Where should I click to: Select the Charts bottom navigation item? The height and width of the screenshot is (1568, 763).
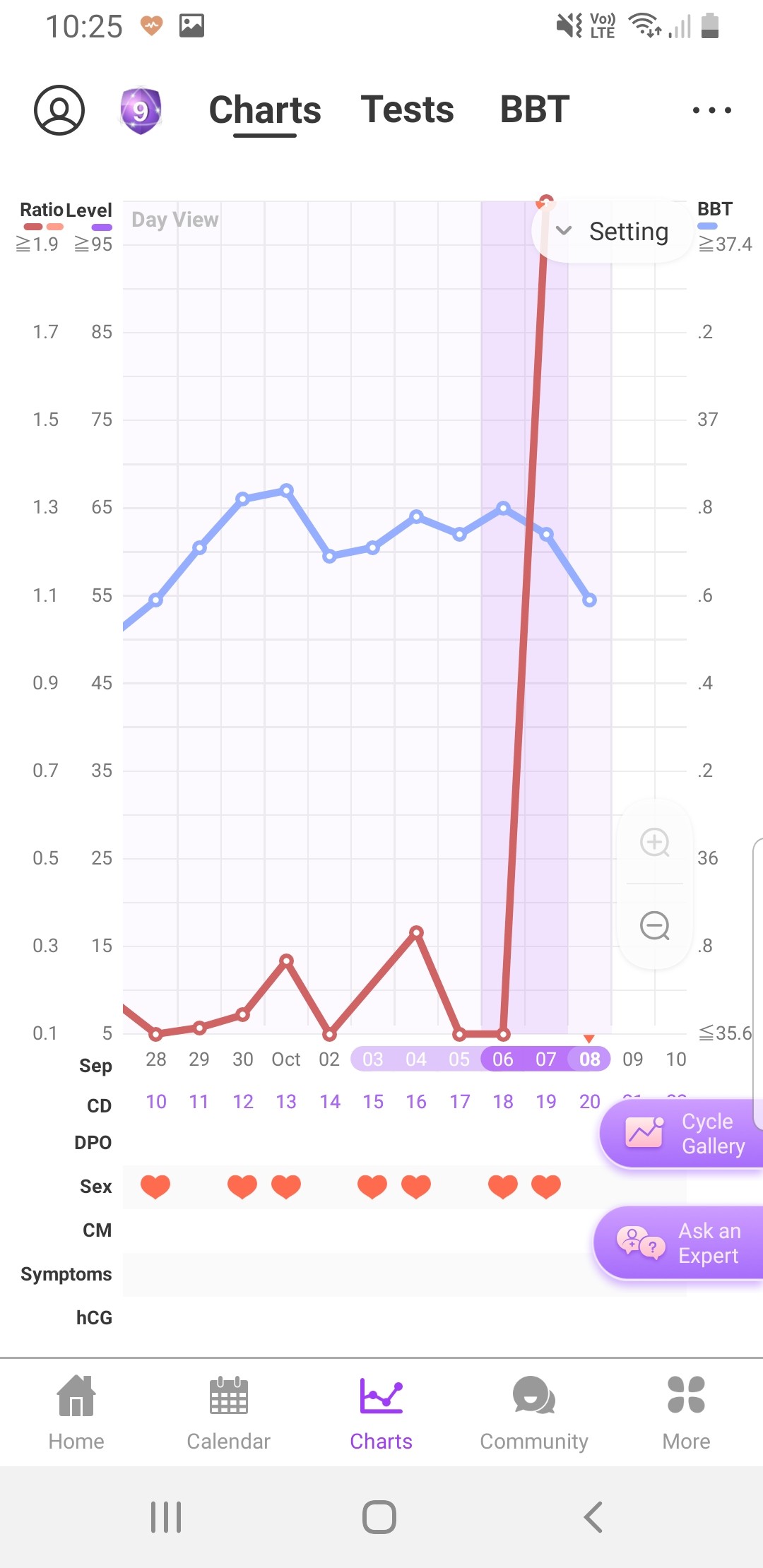381,1412
